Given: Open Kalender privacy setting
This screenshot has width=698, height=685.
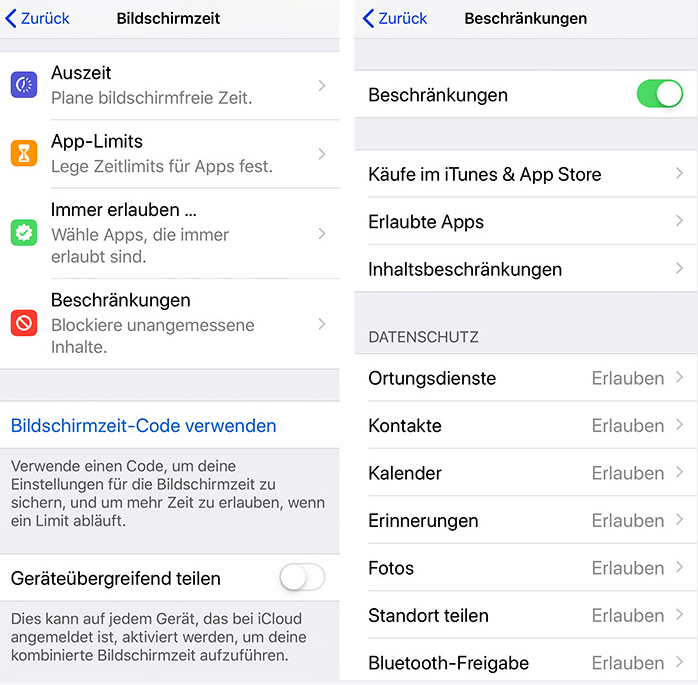Looking at the screenshot, I should click(x=525, y=473).
